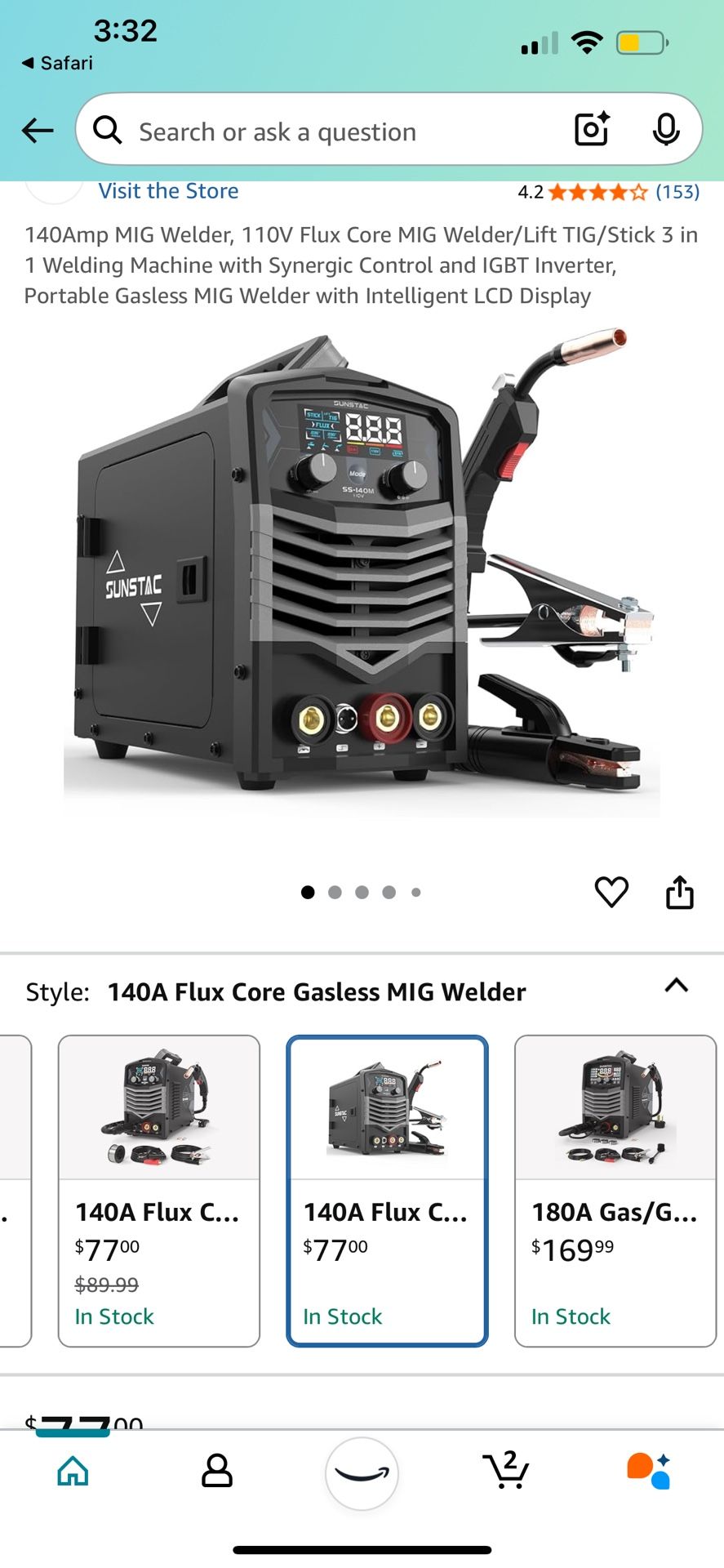Start voice search with the microphone

(666, 129)
